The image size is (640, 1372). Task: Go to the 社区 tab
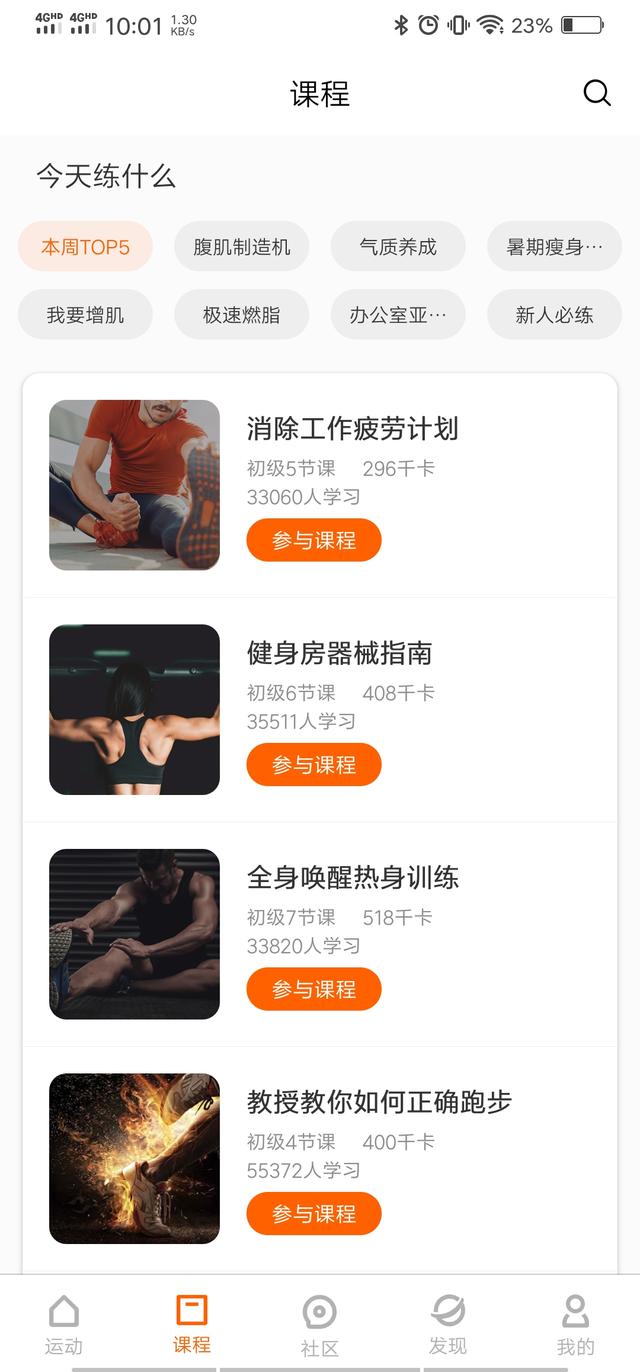[x=320, y=1323]
